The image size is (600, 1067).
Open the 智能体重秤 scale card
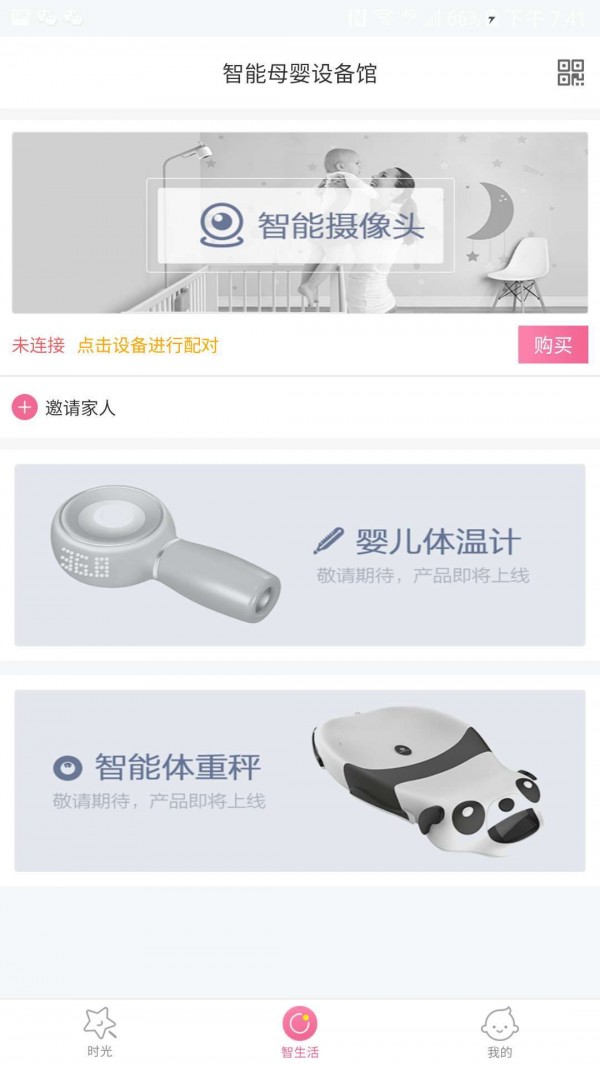pyautogui.click(x=300, y=780)
